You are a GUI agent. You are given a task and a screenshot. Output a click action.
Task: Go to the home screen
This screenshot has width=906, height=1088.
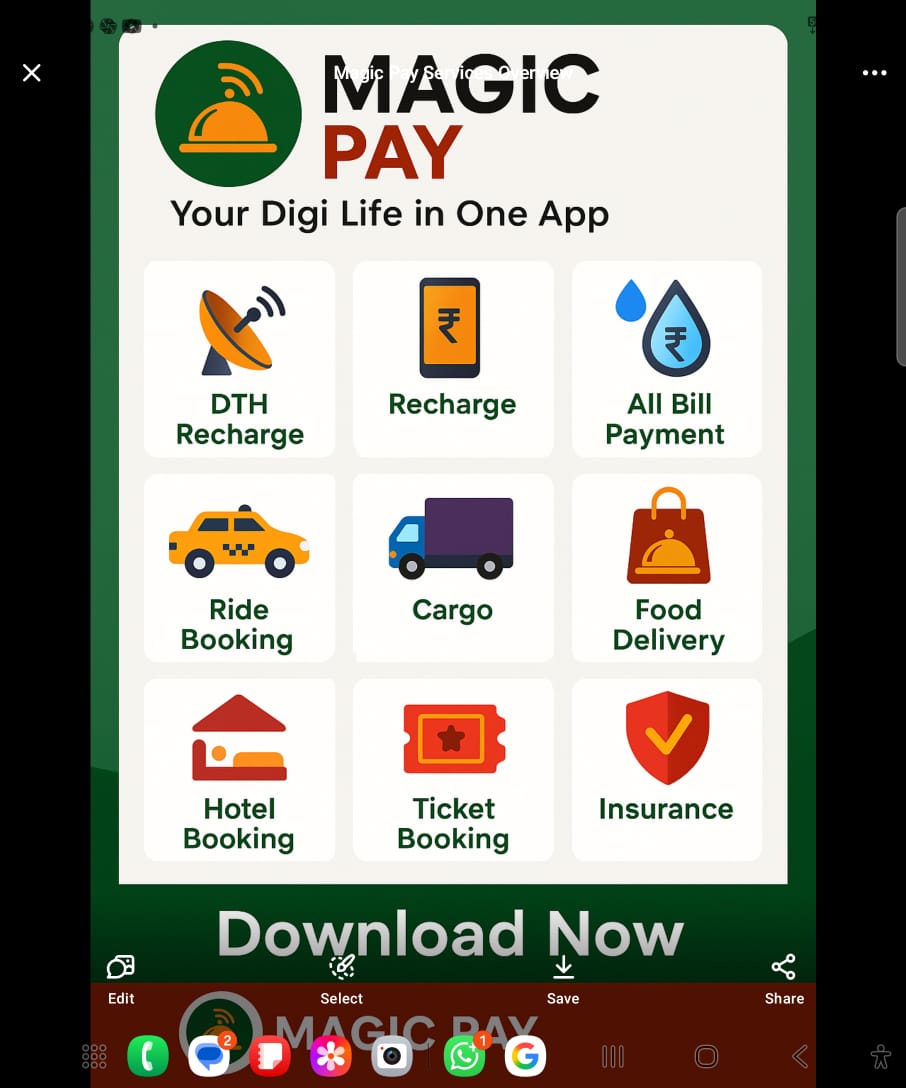pos(706,1056)
